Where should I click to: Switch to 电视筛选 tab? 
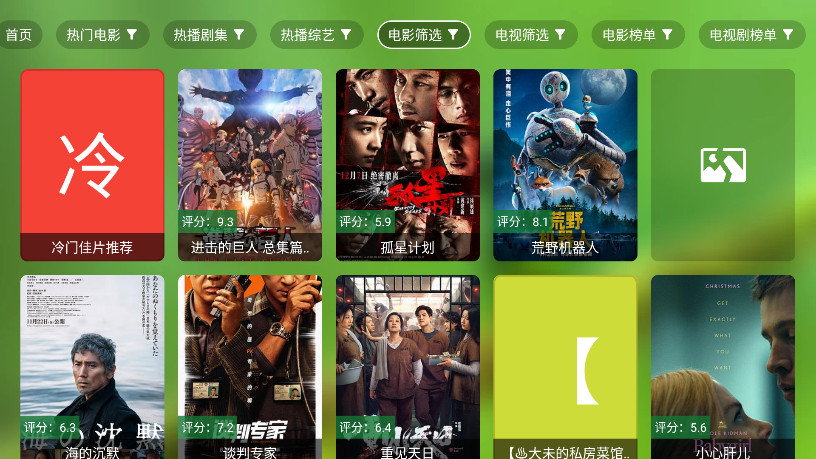[x=531, y=35]
